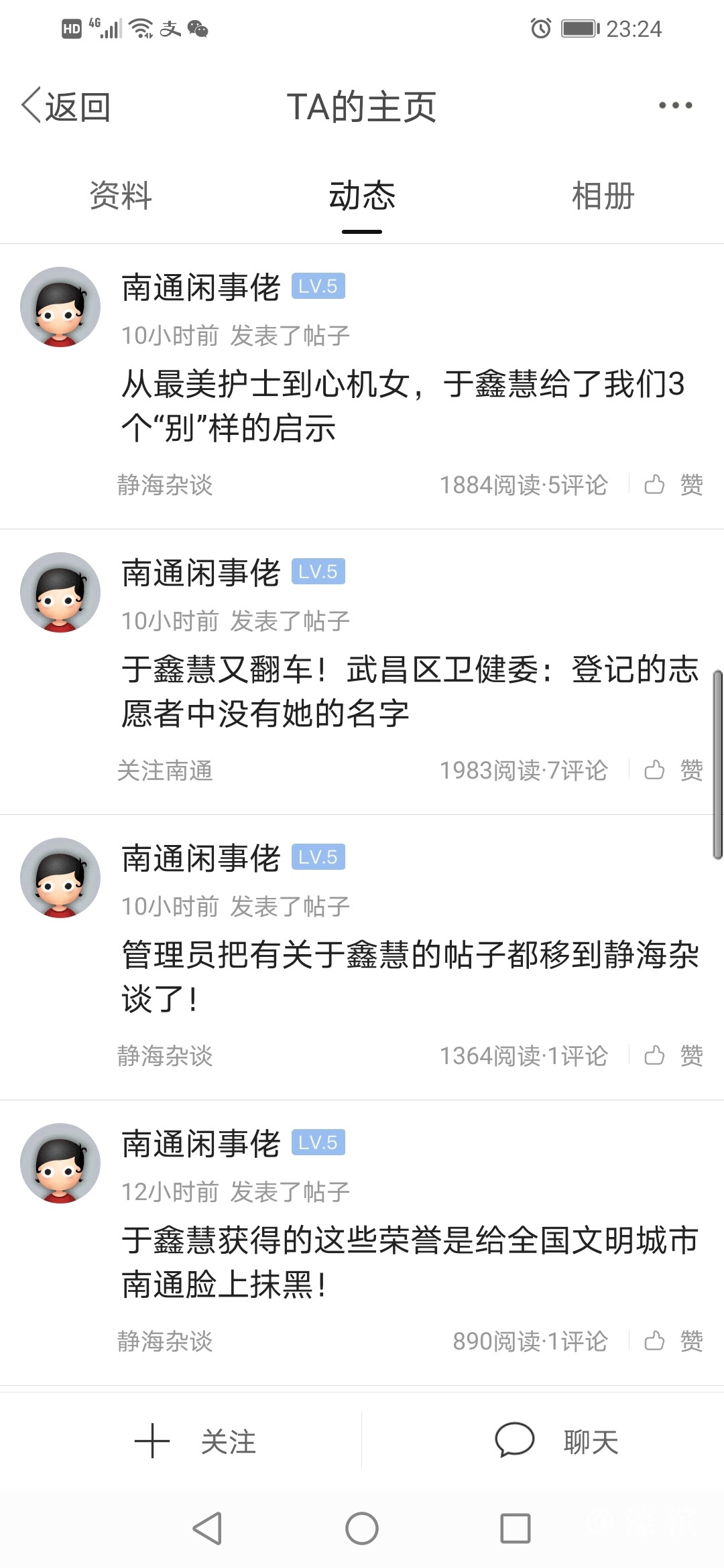Like the 于鑫慧又翻车 post
The width and height of the screenshot is (724, 1568).
pyautogui.click(x=673, y=770)
